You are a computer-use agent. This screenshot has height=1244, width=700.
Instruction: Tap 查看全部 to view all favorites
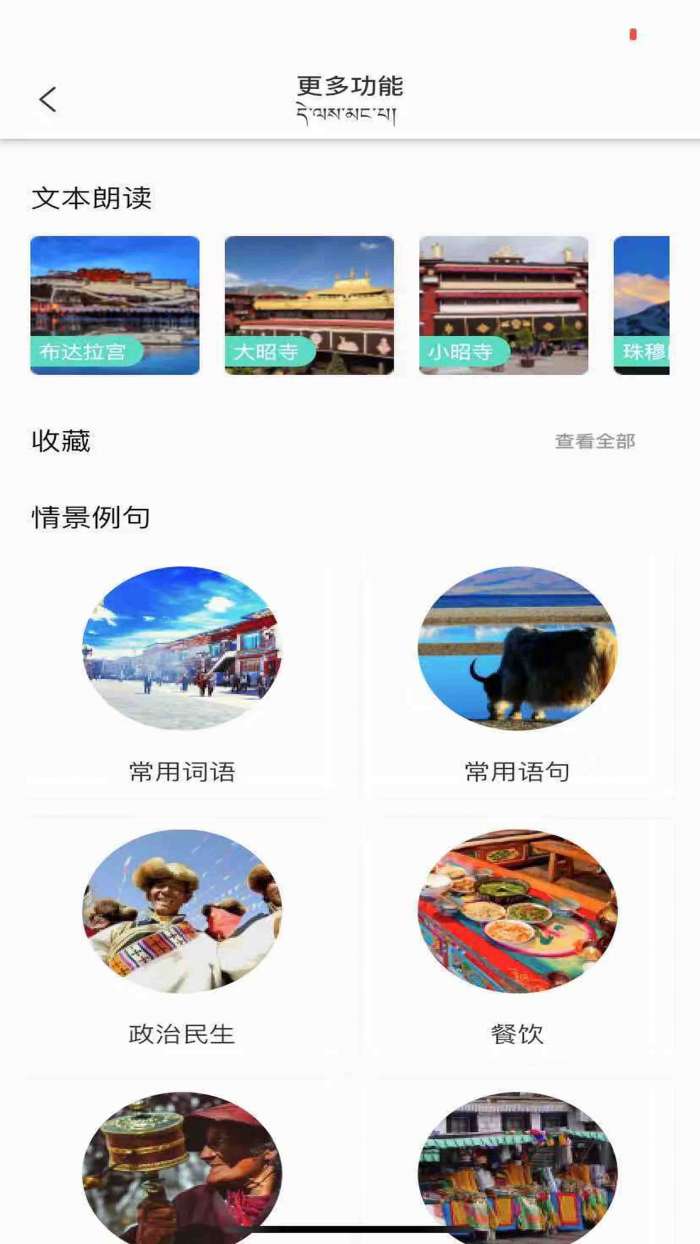(x=595, y=441)
